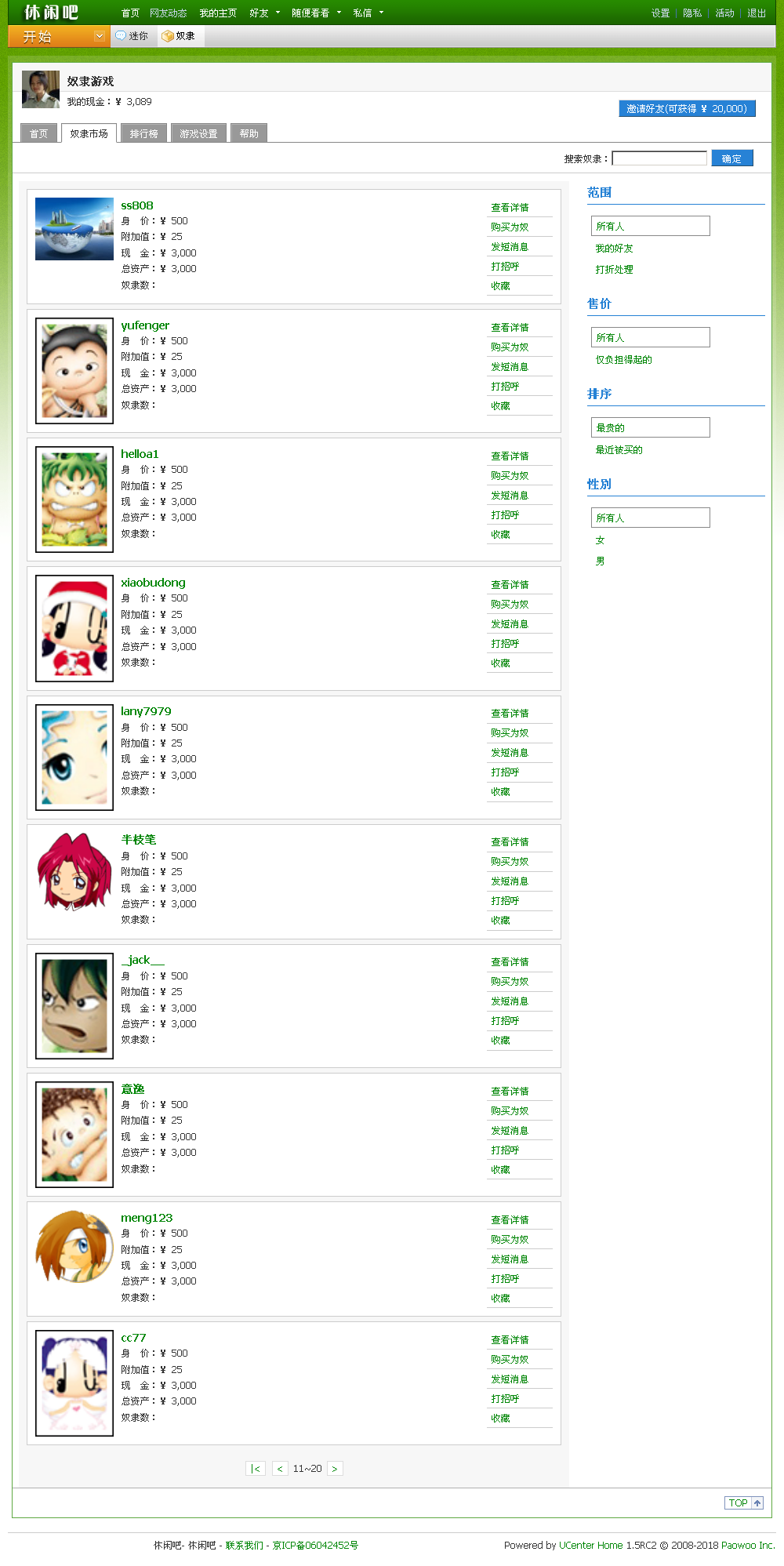The image size is (784, 1566).
Task: Greet xiaobudong with 打招呼
Action: click(505, 644)
